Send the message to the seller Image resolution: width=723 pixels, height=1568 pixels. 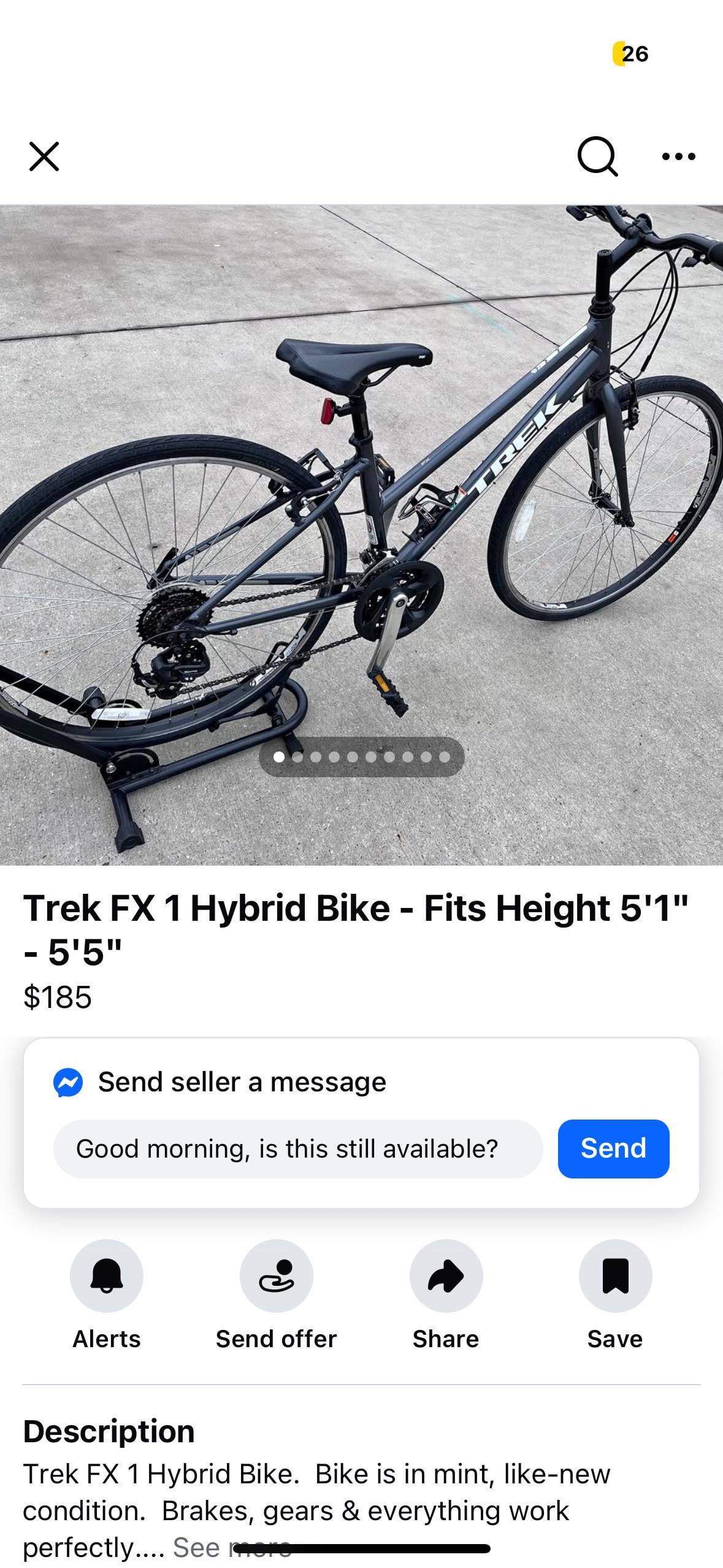tap(613, 1148)
